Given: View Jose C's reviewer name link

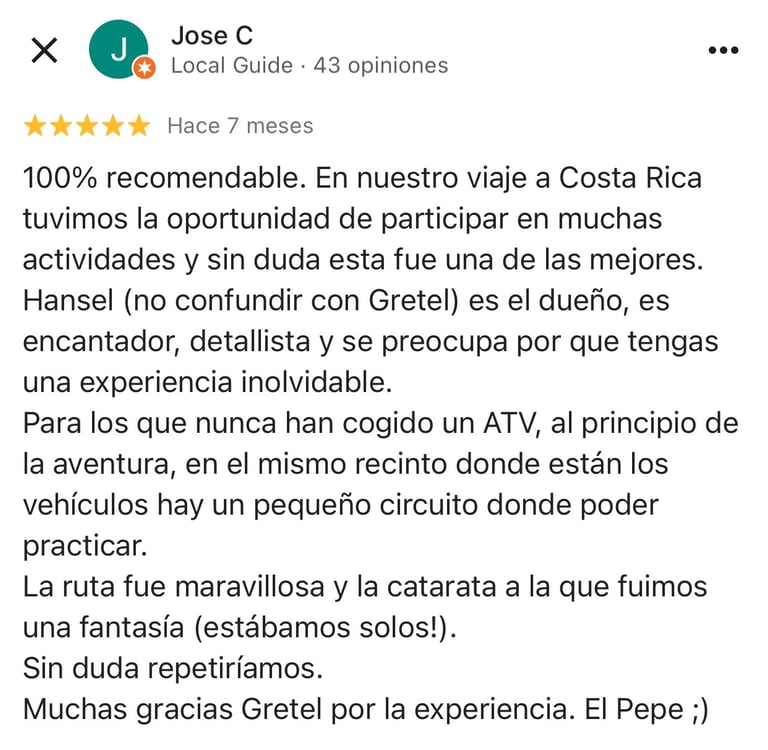Looking at the screenshot, I should point(212,36).
